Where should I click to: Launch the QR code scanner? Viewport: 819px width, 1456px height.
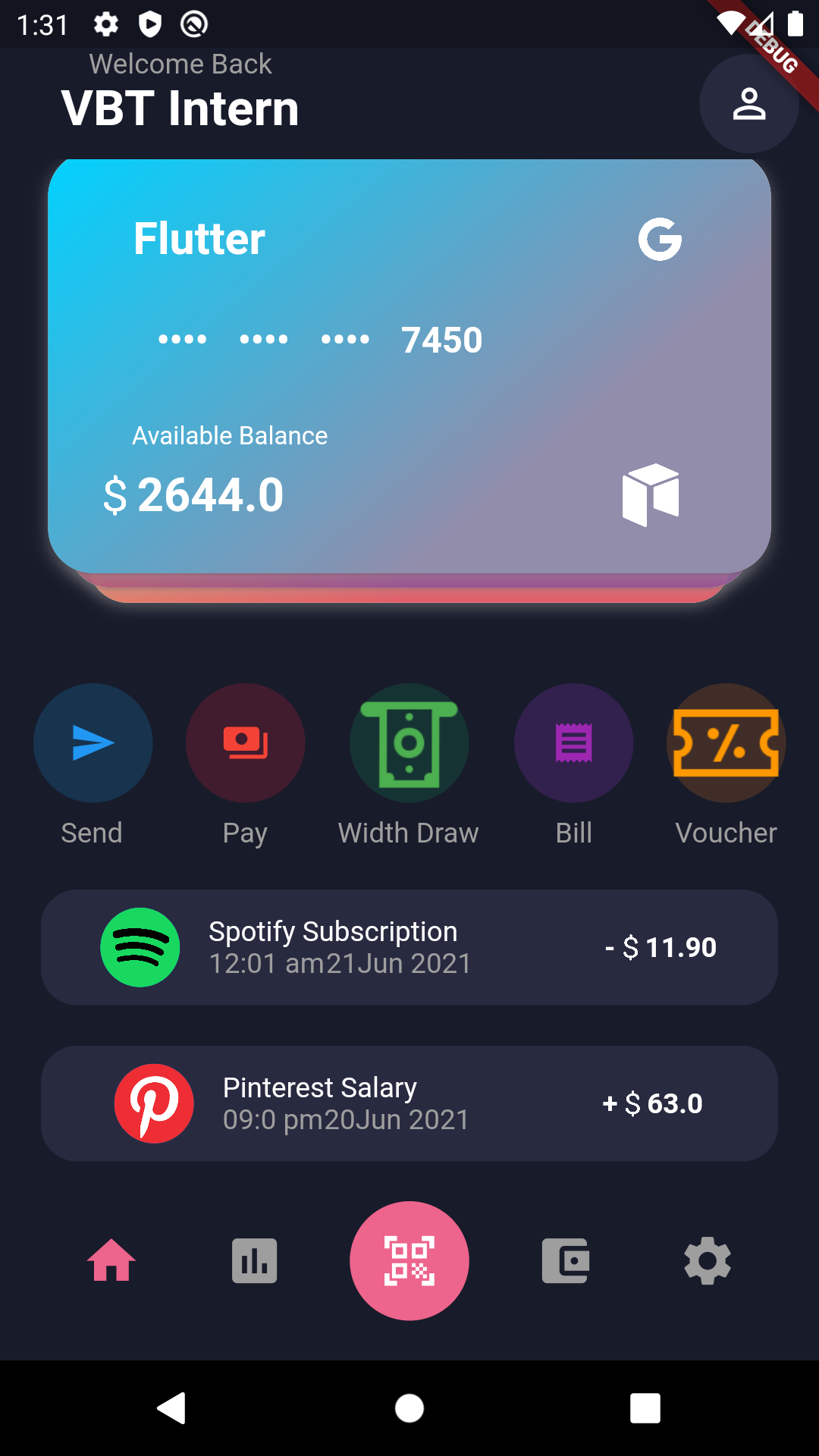[409, 1261]
